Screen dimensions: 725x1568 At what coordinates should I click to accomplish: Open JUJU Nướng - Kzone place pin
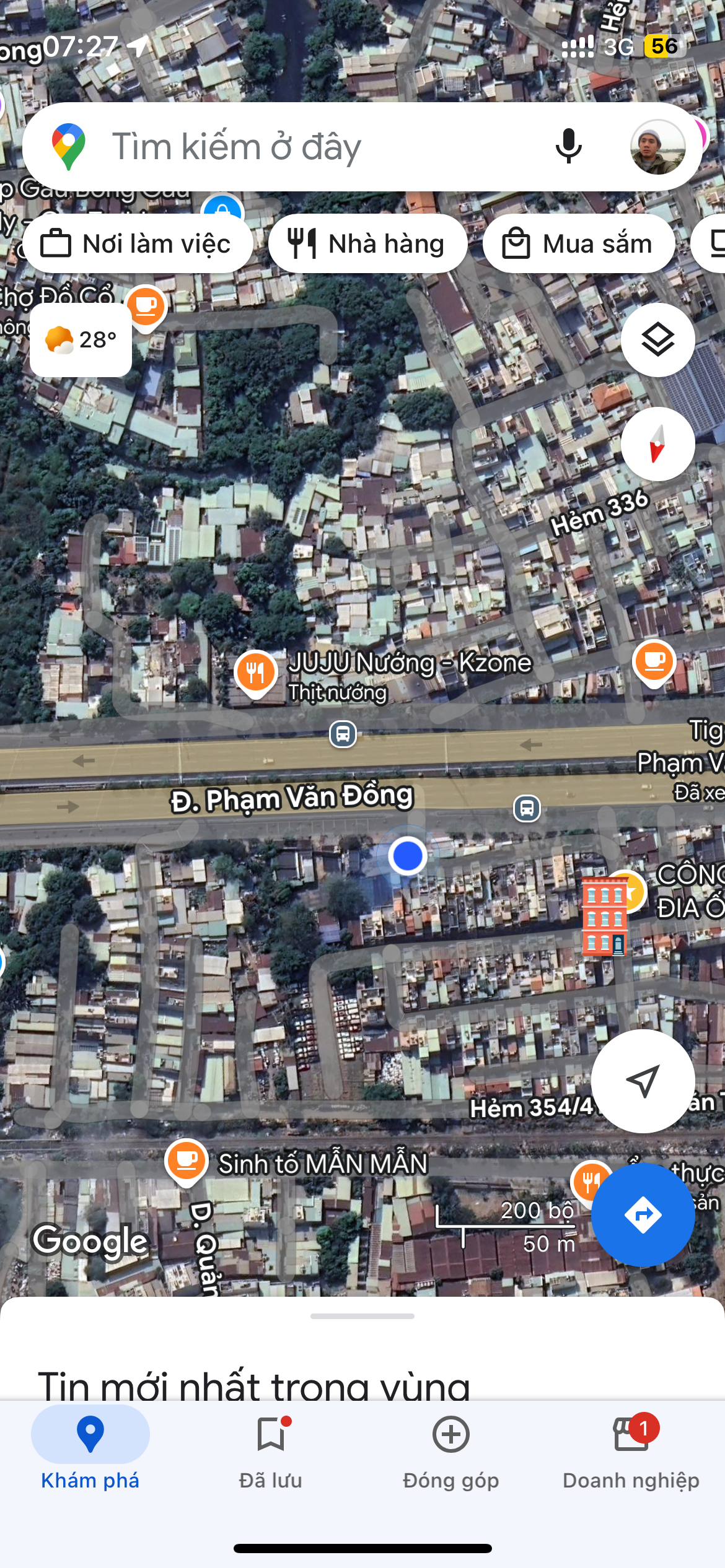tap(255, 674)
